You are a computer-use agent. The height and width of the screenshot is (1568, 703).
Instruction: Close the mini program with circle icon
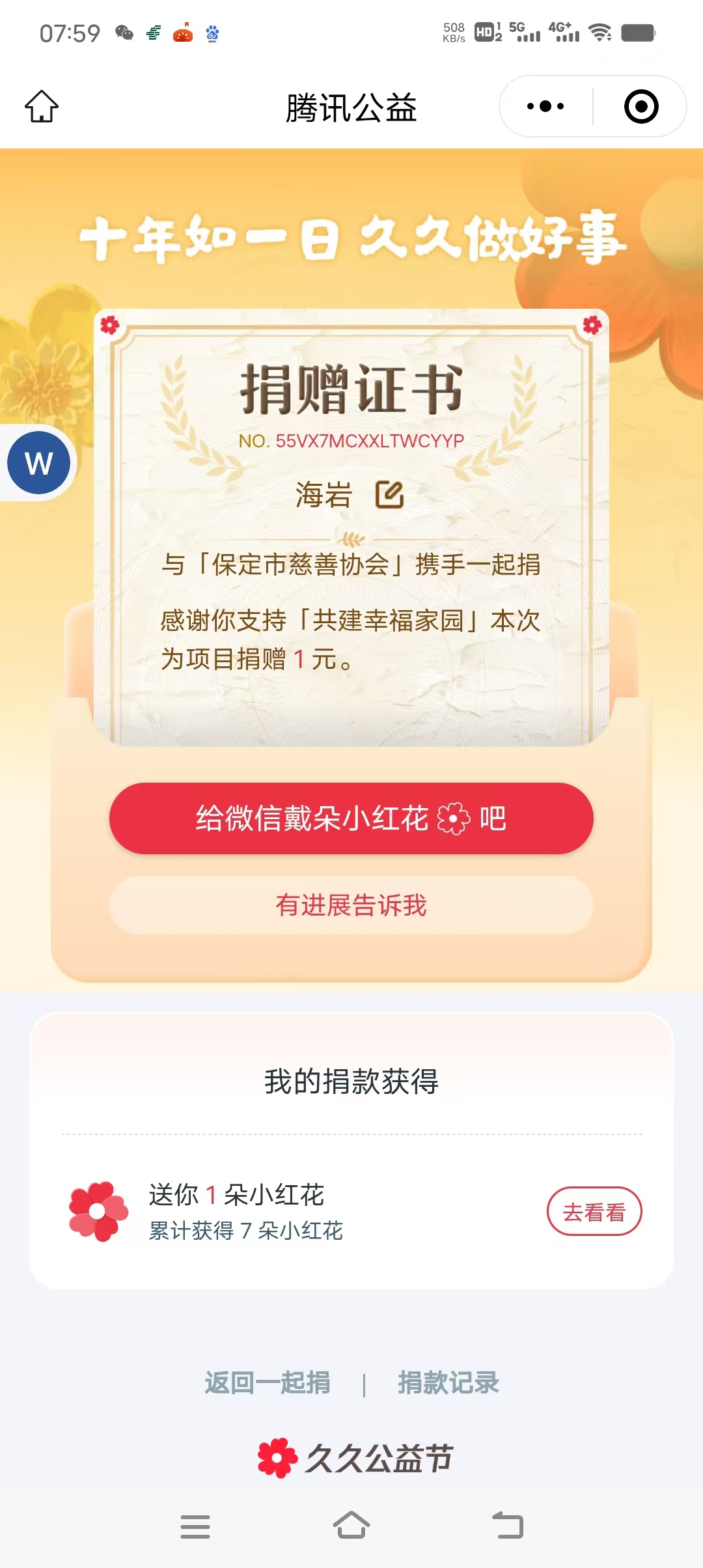pyautogui.click(x=641, y=106)
